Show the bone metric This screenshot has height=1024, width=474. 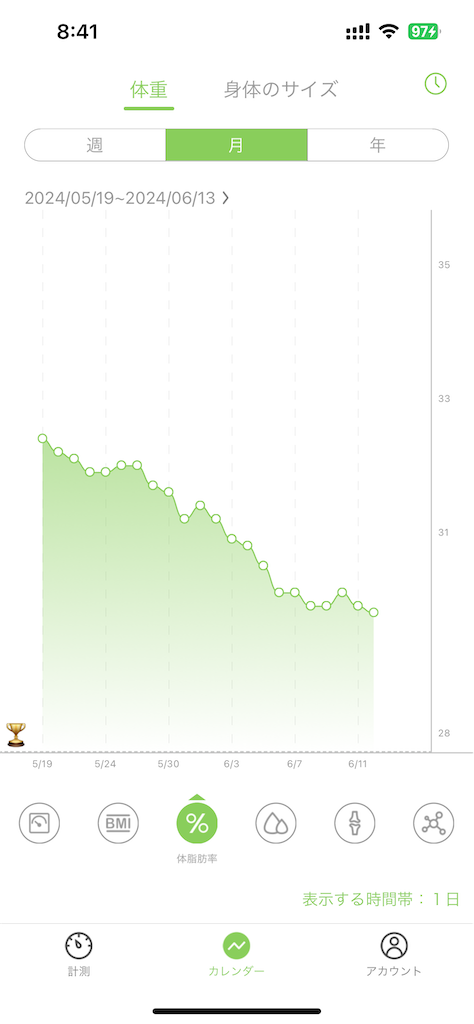pyautogui.click(x=355, y=823)
